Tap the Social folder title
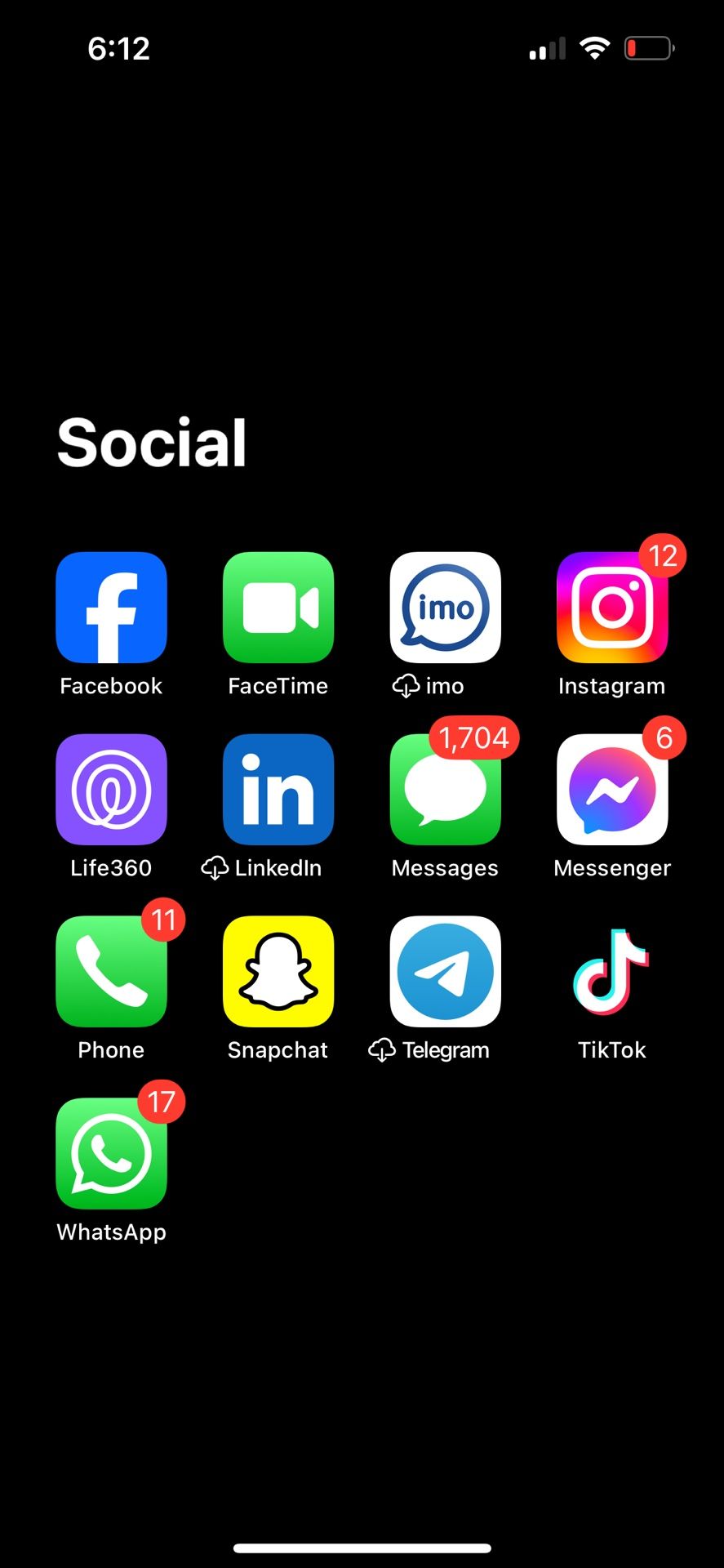 point(152,441)
